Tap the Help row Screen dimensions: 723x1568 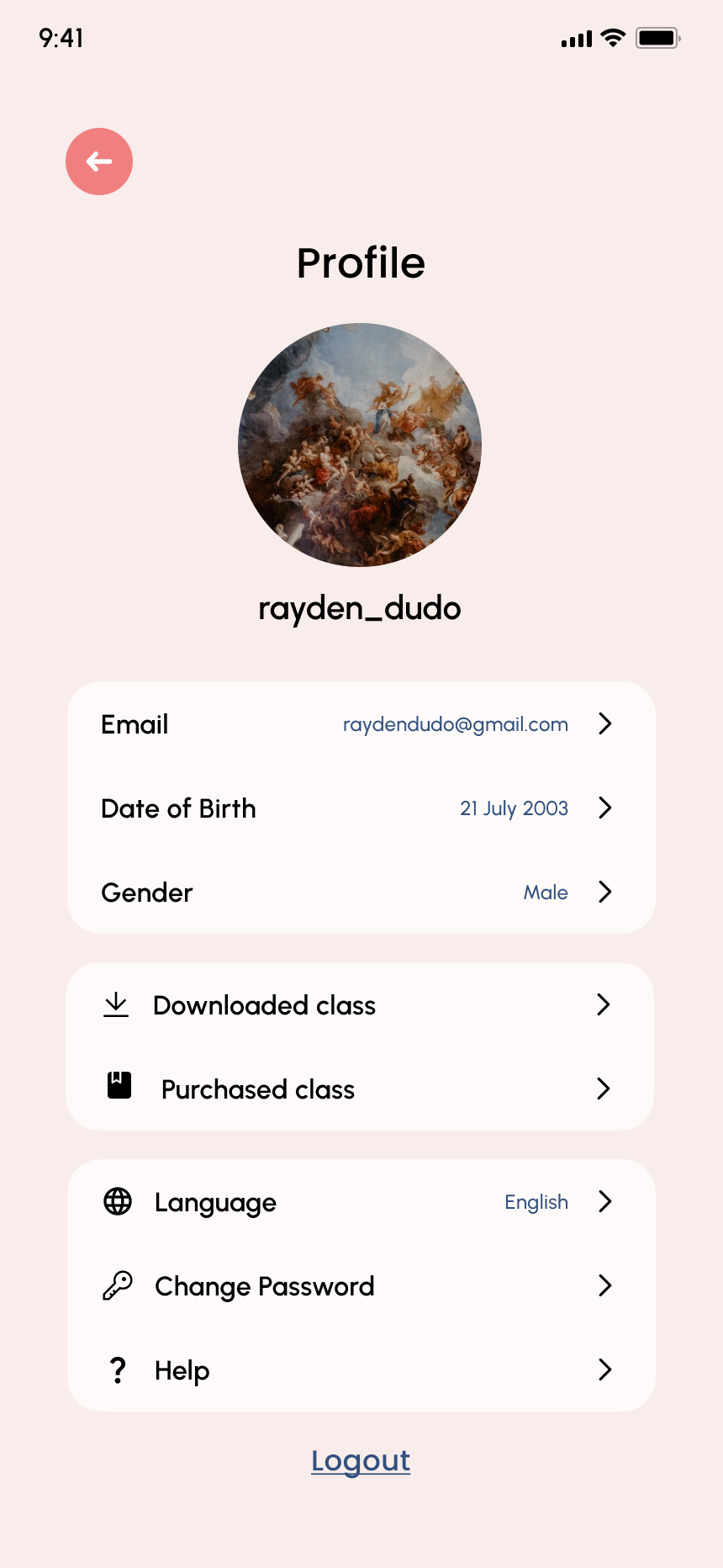[x=361, y=1370]
